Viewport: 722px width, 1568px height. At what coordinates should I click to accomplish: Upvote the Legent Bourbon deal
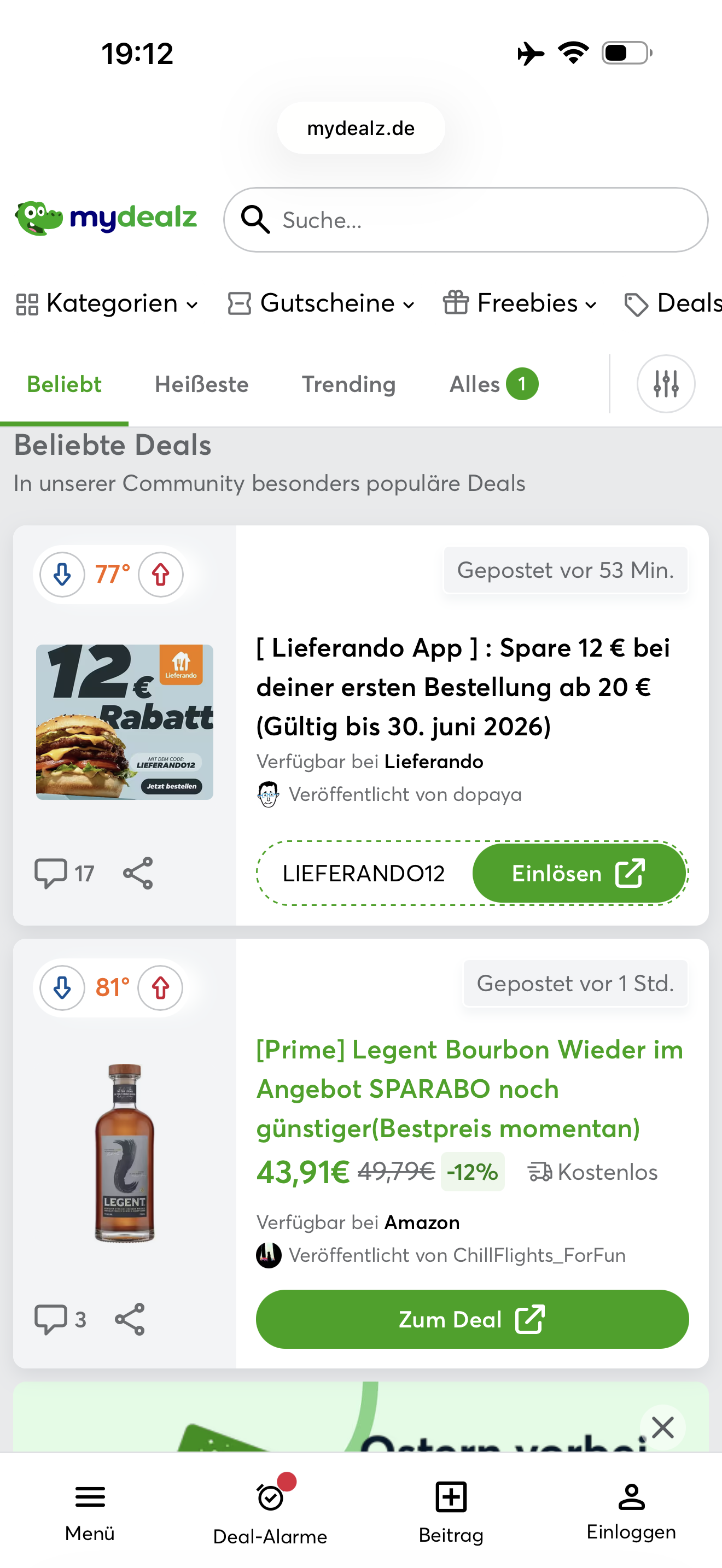(161, 987)
